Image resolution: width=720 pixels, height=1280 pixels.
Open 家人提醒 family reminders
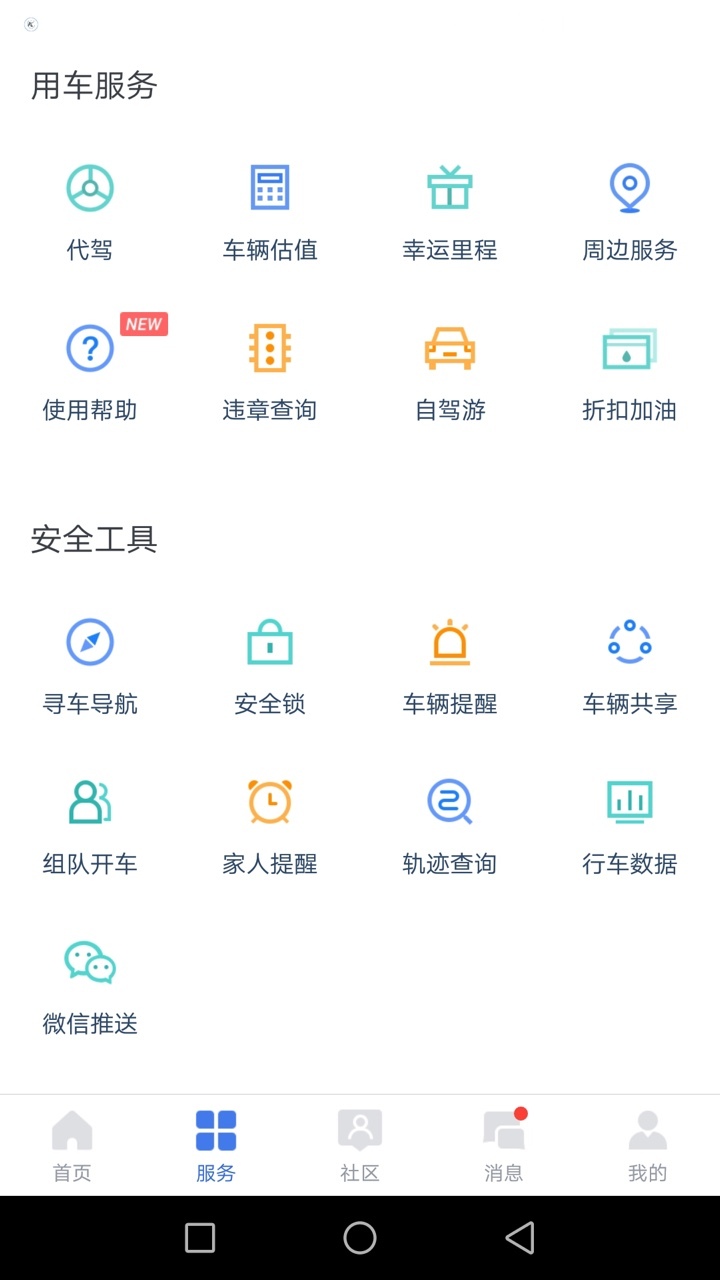(270, 826)
